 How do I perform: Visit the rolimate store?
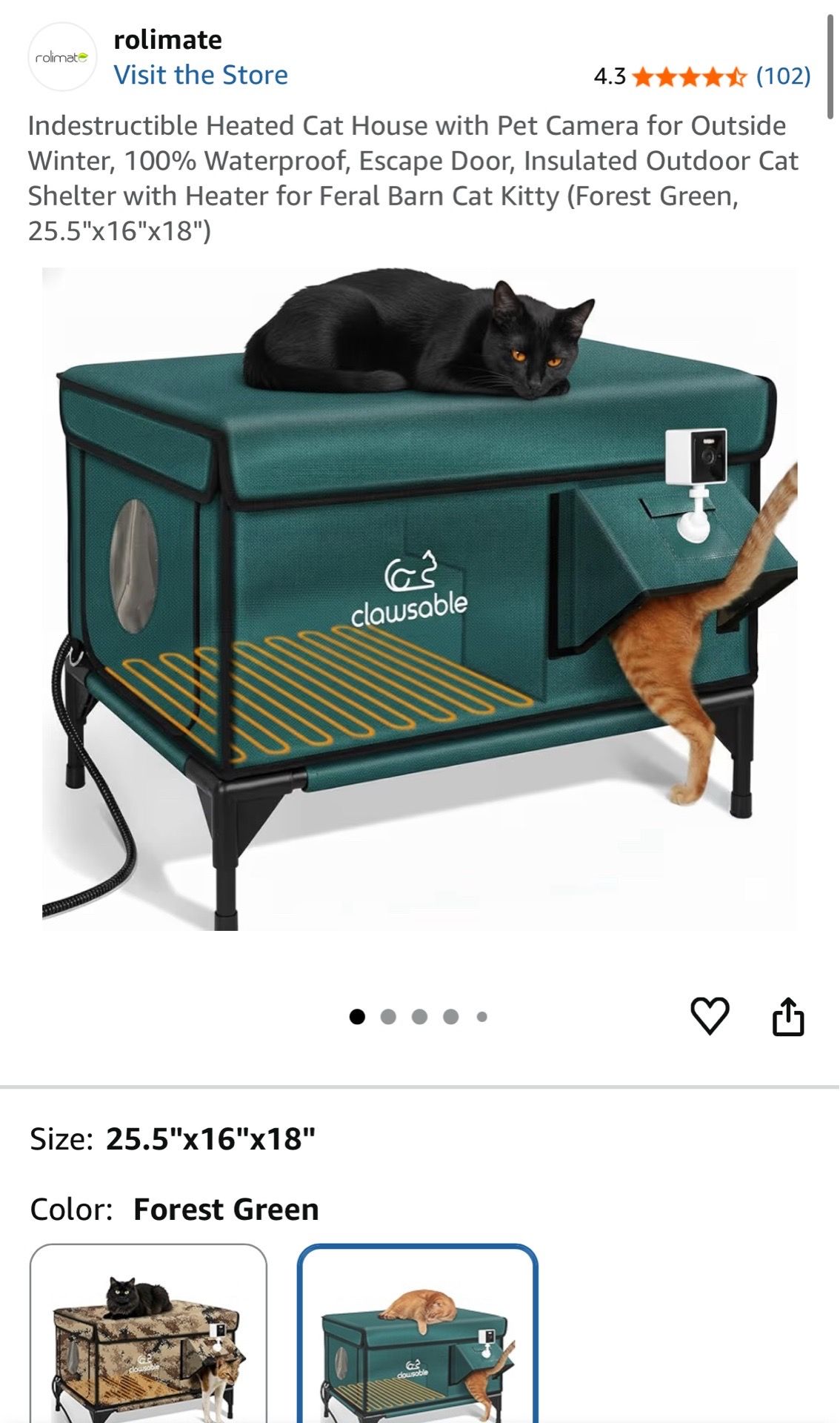coord(201,75)
